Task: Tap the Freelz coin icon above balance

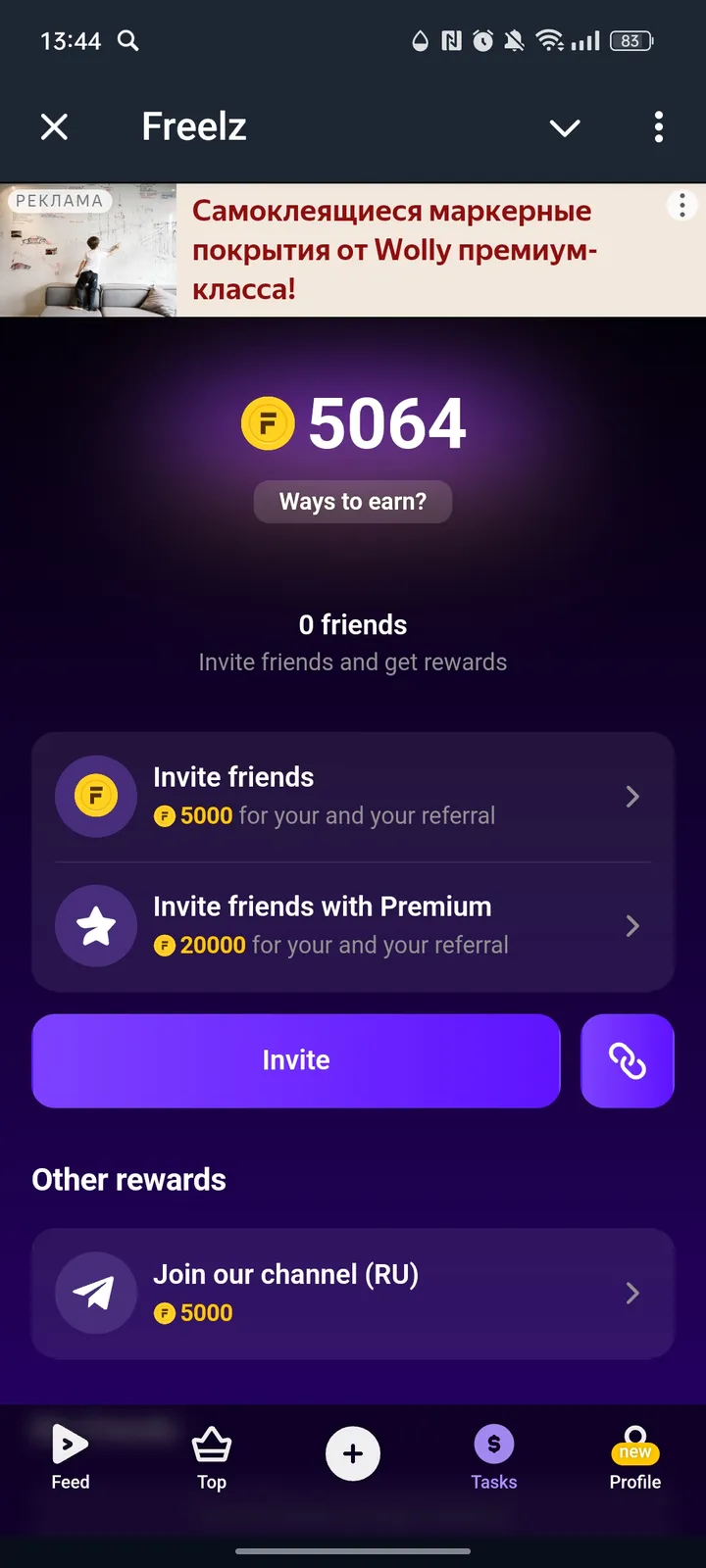Action: pyautogui.click(x=268, y=422)
